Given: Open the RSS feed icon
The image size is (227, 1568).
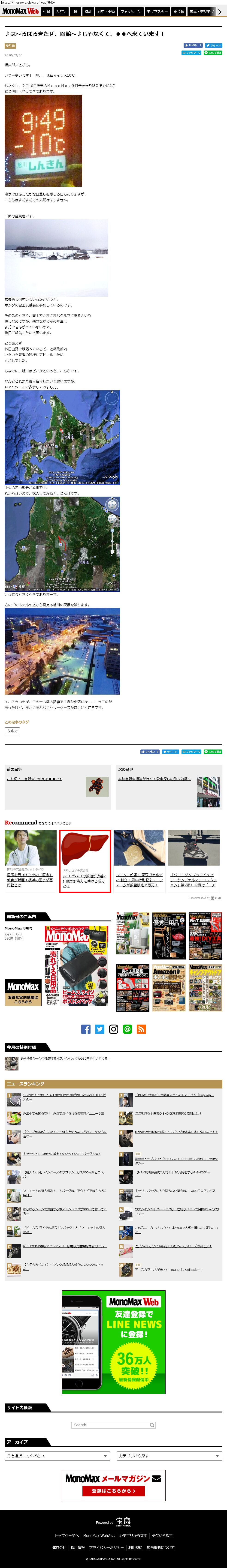Looking at the screenshot, I should click(x=141, y=1029).
